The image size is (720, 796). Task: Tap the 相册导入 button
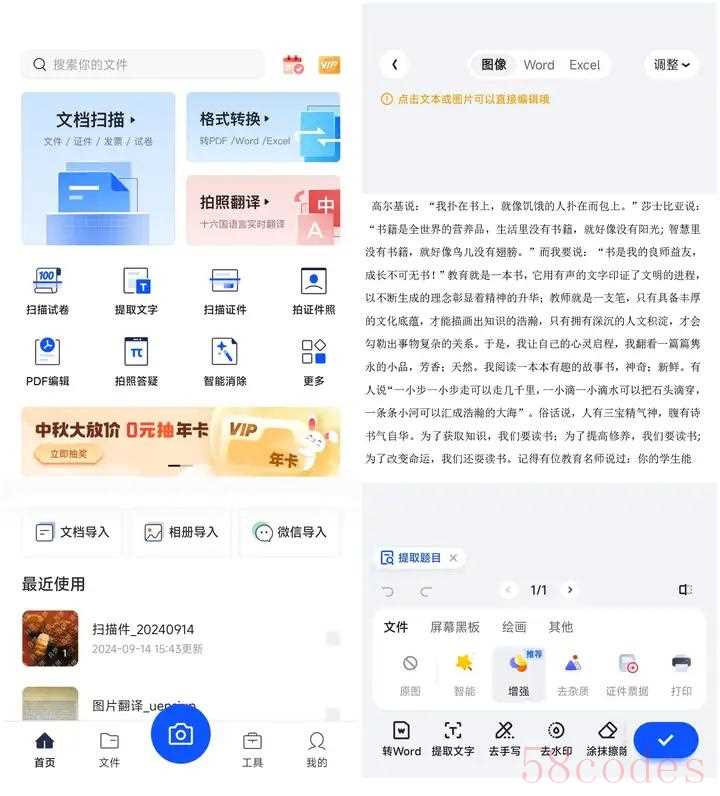pyautogui.click(x=181, y=532)
